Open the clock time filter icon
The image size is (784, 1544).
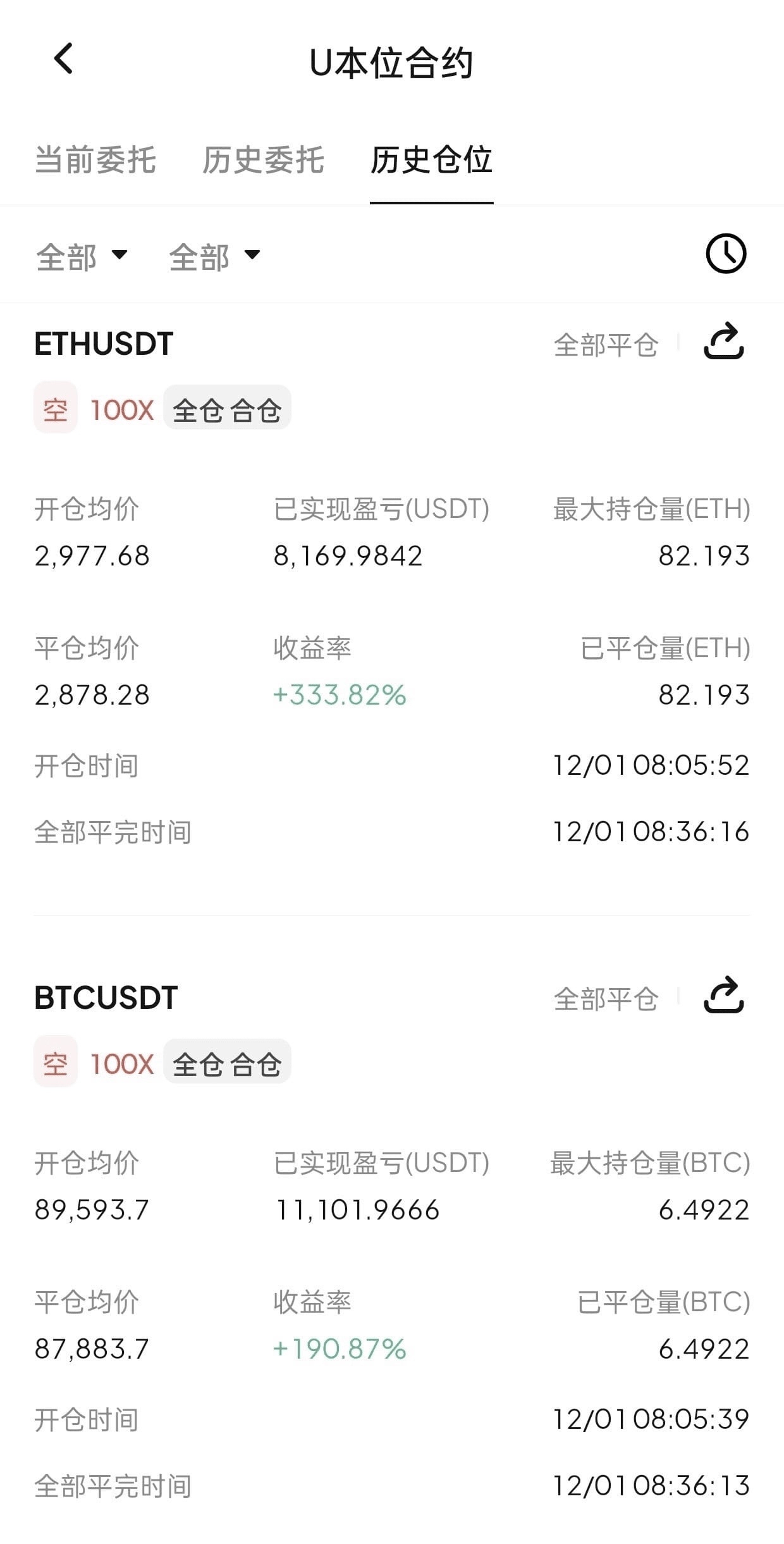pyautogui.click(x=726, y=254)
